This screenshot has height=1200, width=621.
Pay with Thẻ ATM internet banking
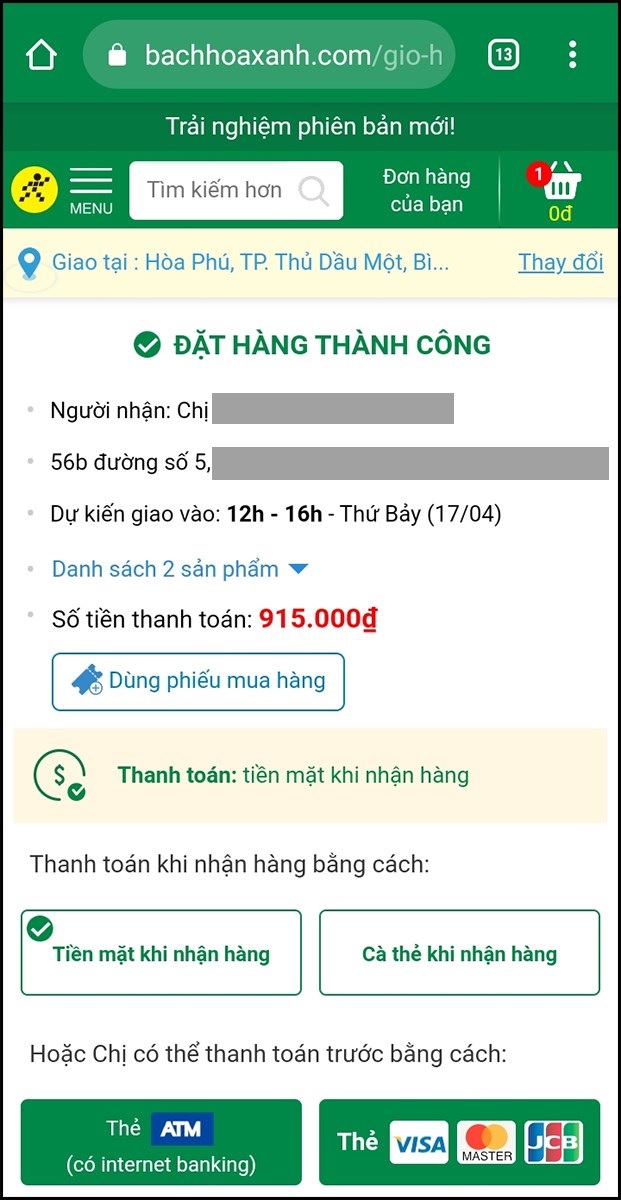[x=161, y=1143]
